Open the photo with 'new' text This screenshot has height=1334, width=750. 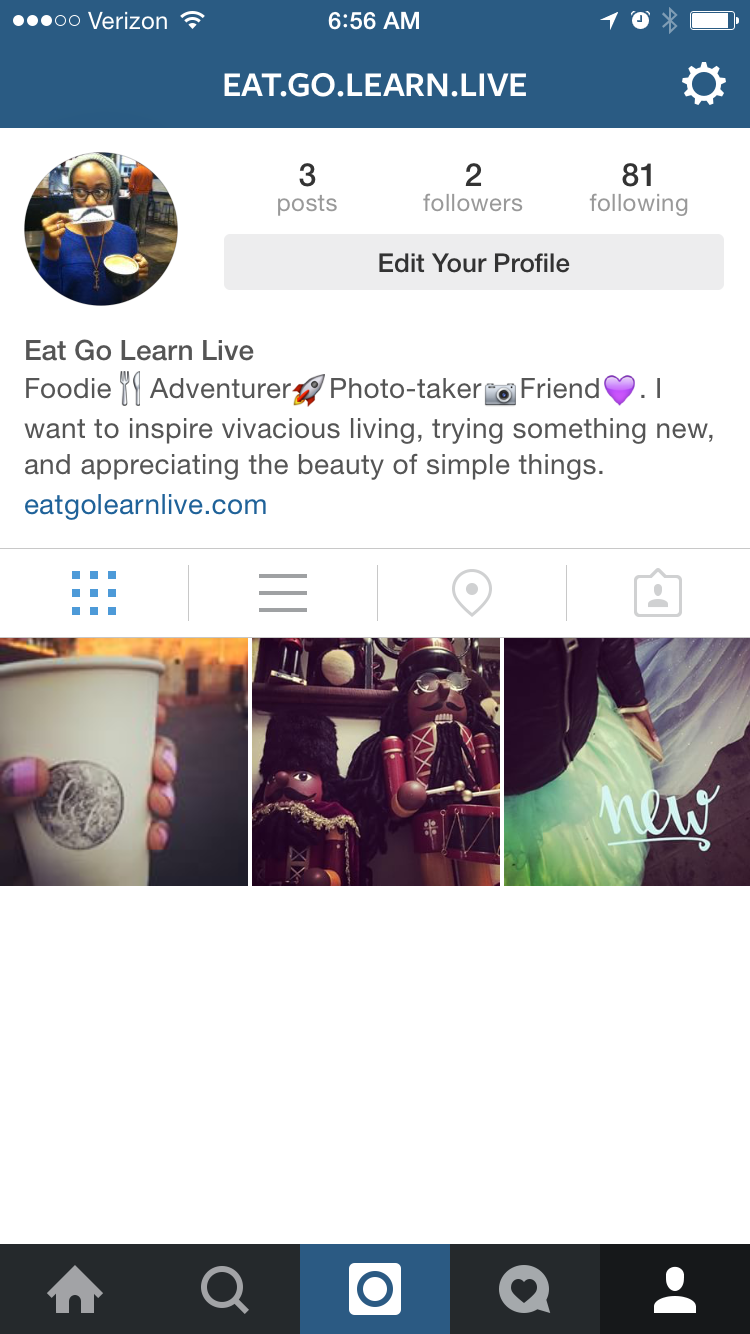[627, 762]
